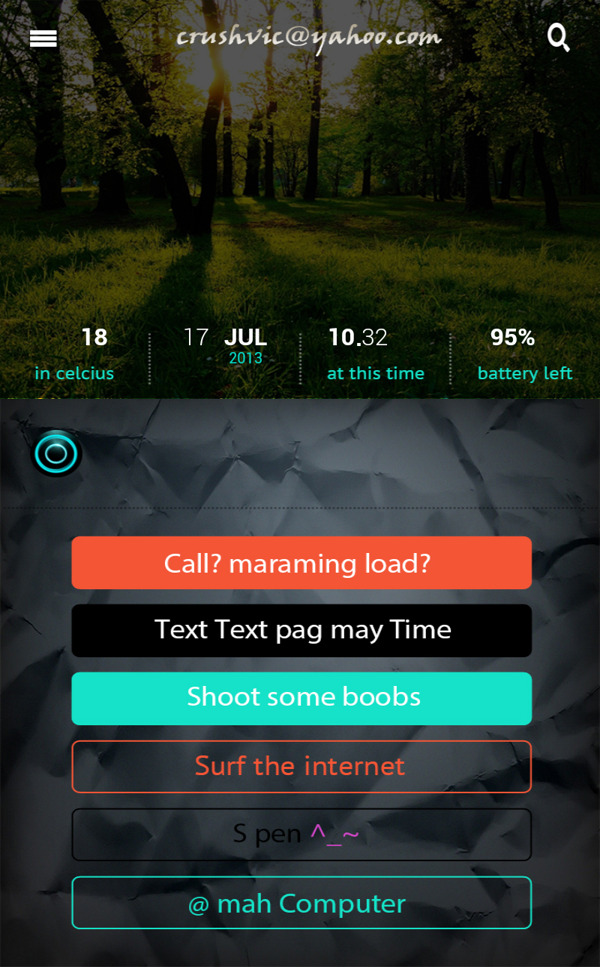Open the hamburger drawer menu

pos(43,38)
